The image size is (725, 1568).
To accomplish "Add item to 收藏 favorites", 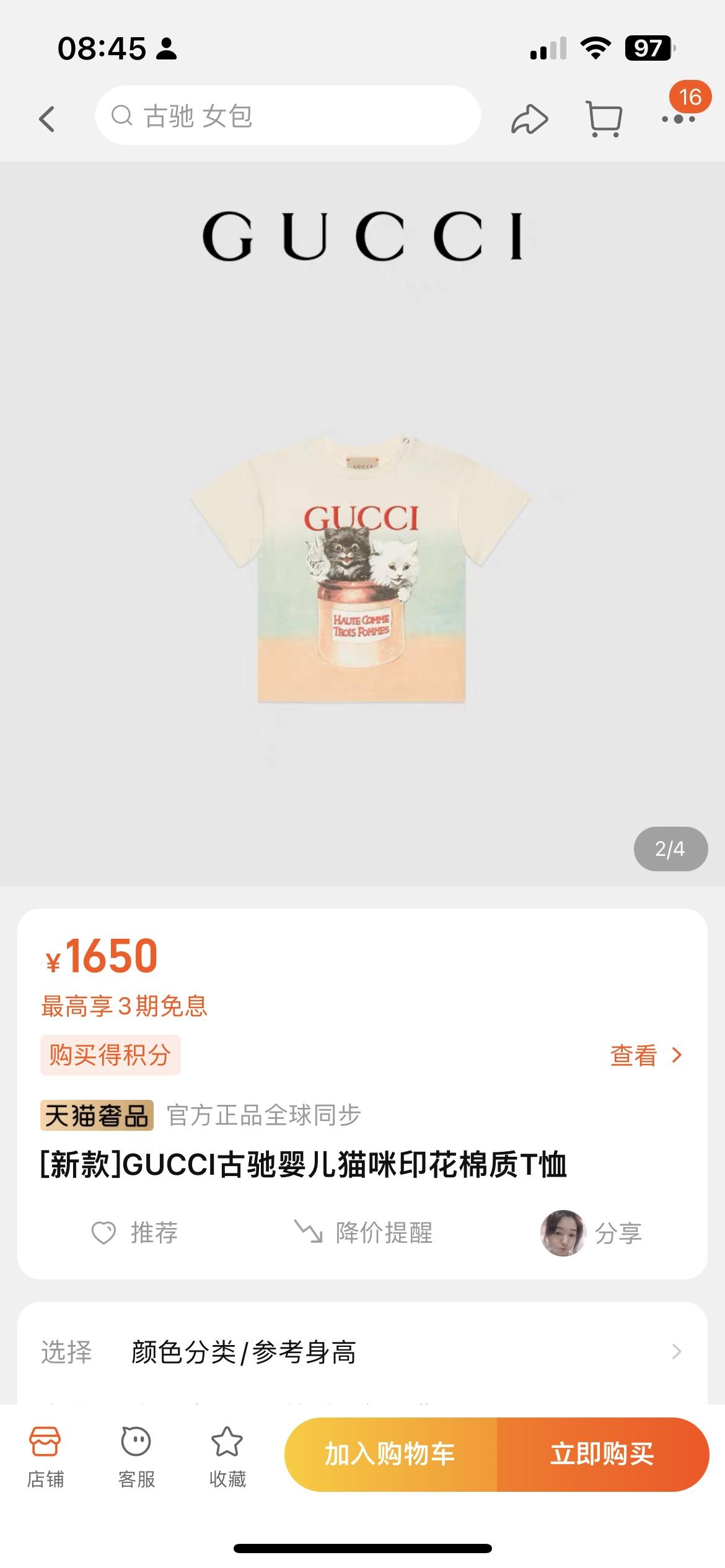I will click(227, 1457).
